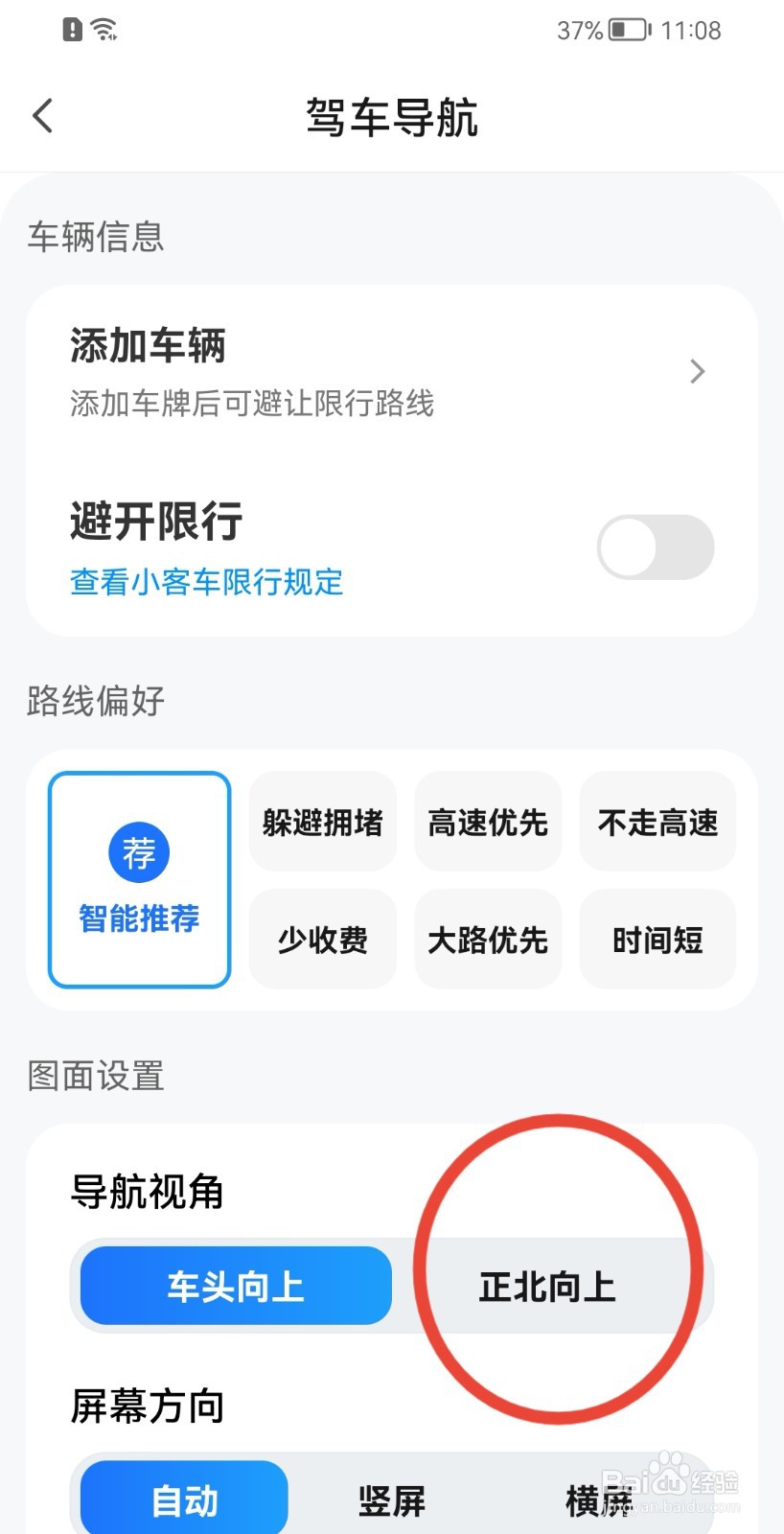Enable the 避开限行 switch

(655, 546)
